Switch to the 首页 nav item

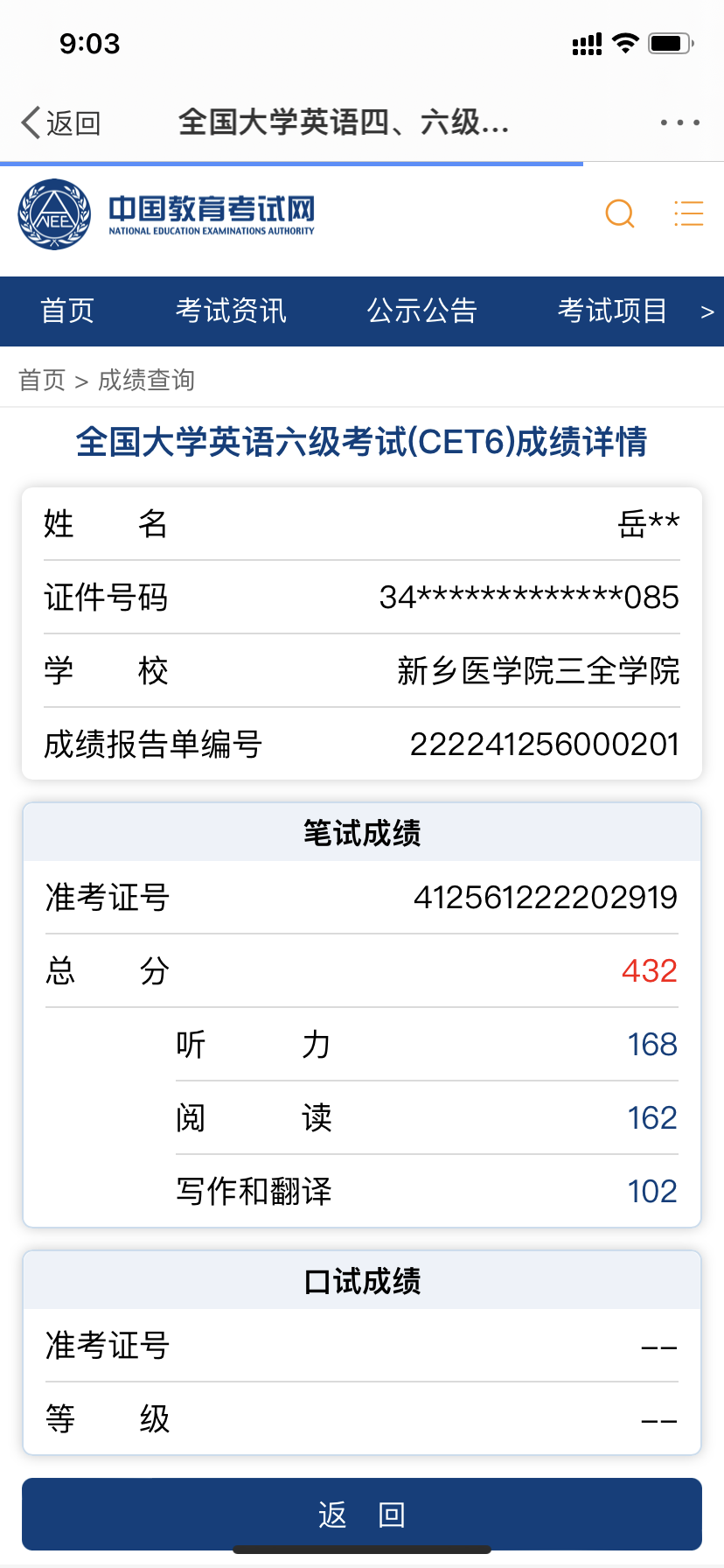[x=66, y=311]
